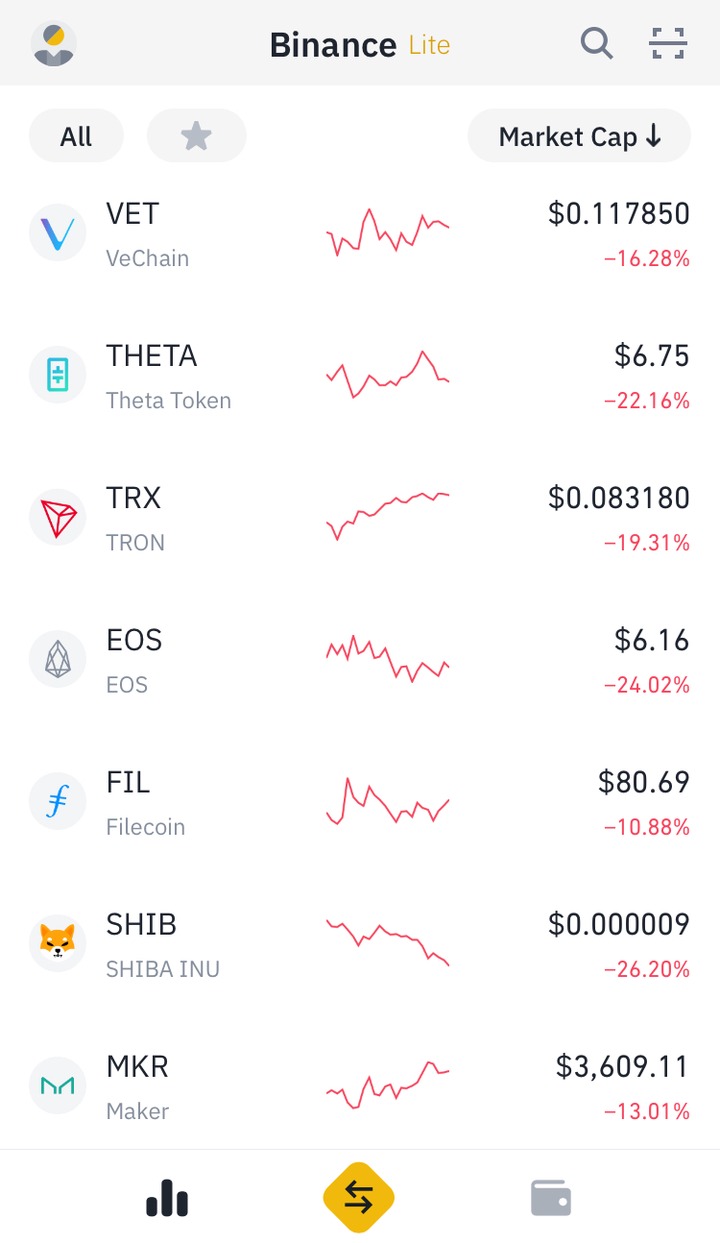Switch to the wallet tab
This screenshot has height=1243, width=720.
pyautogui.click(x=551, y=1197)
